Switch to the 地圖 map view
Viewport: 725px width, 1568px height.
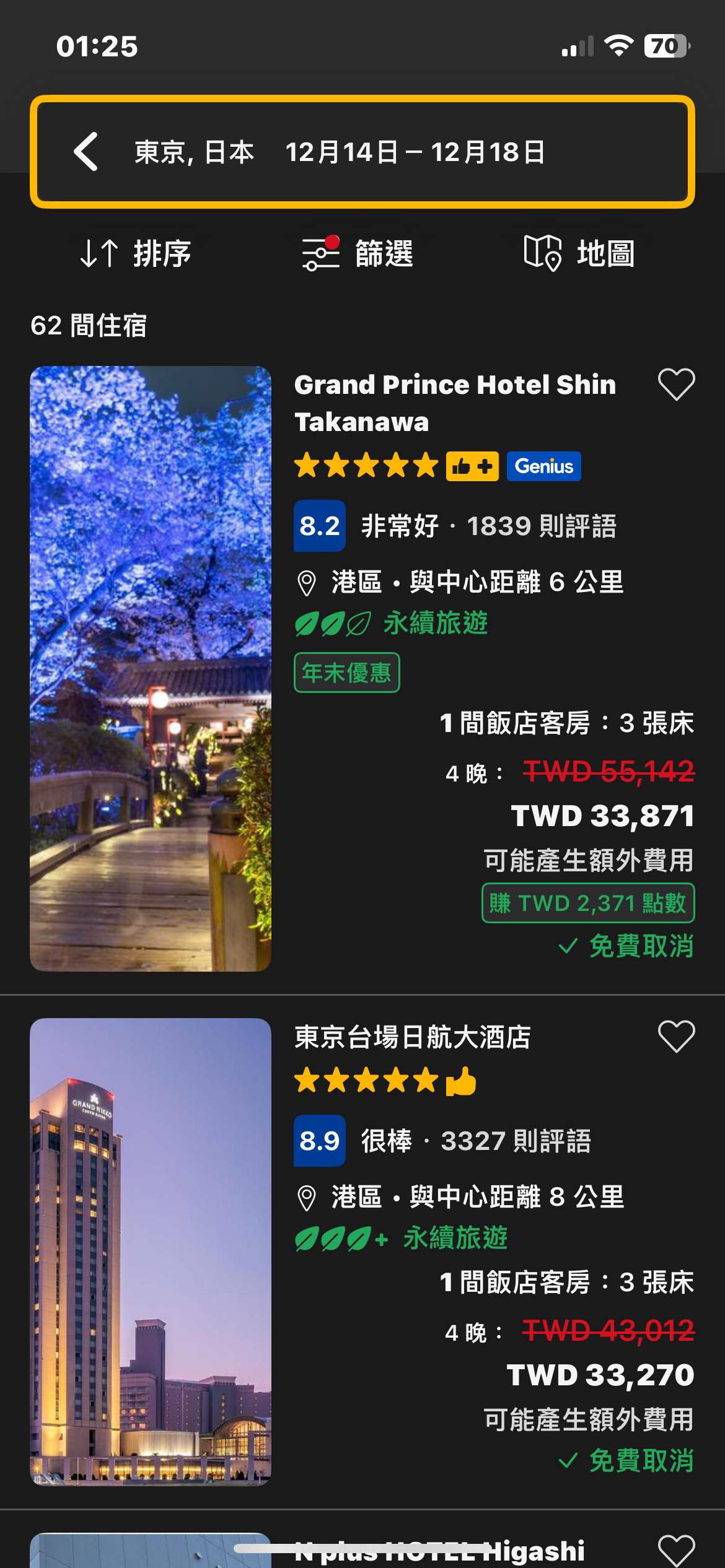tap(579, 254)
